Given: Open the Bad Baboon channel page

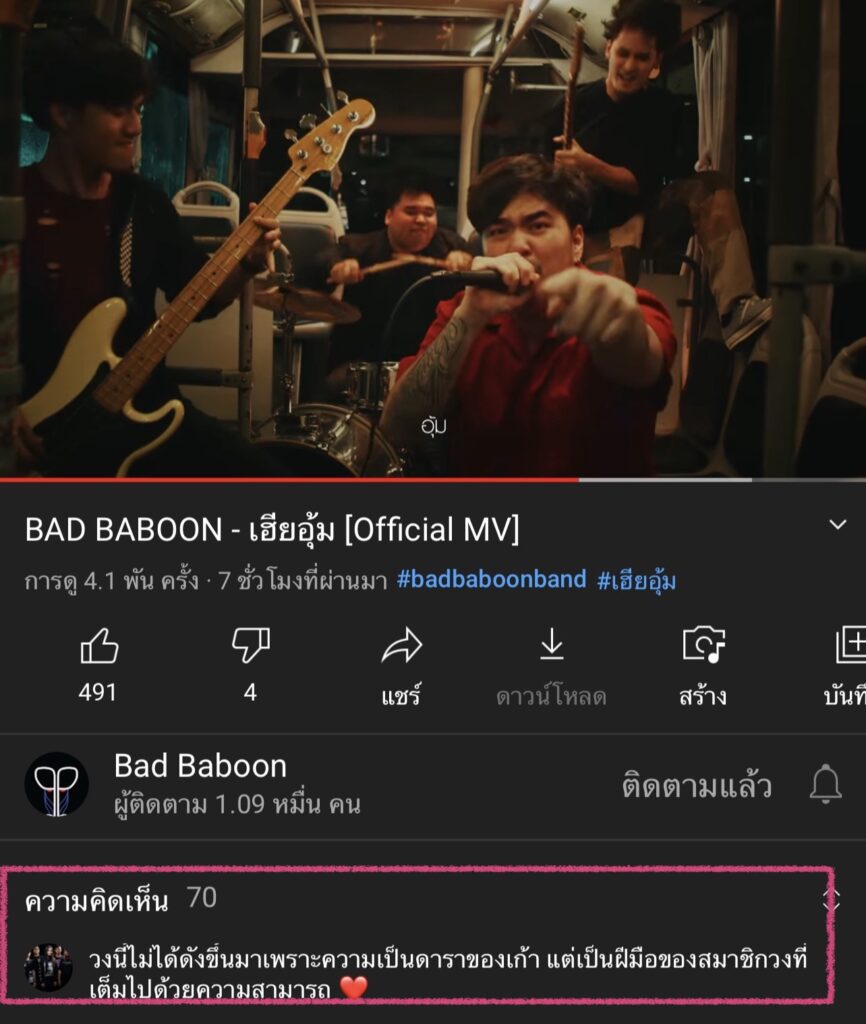Looking at the screenshot, I should click(x=200, y=767).
